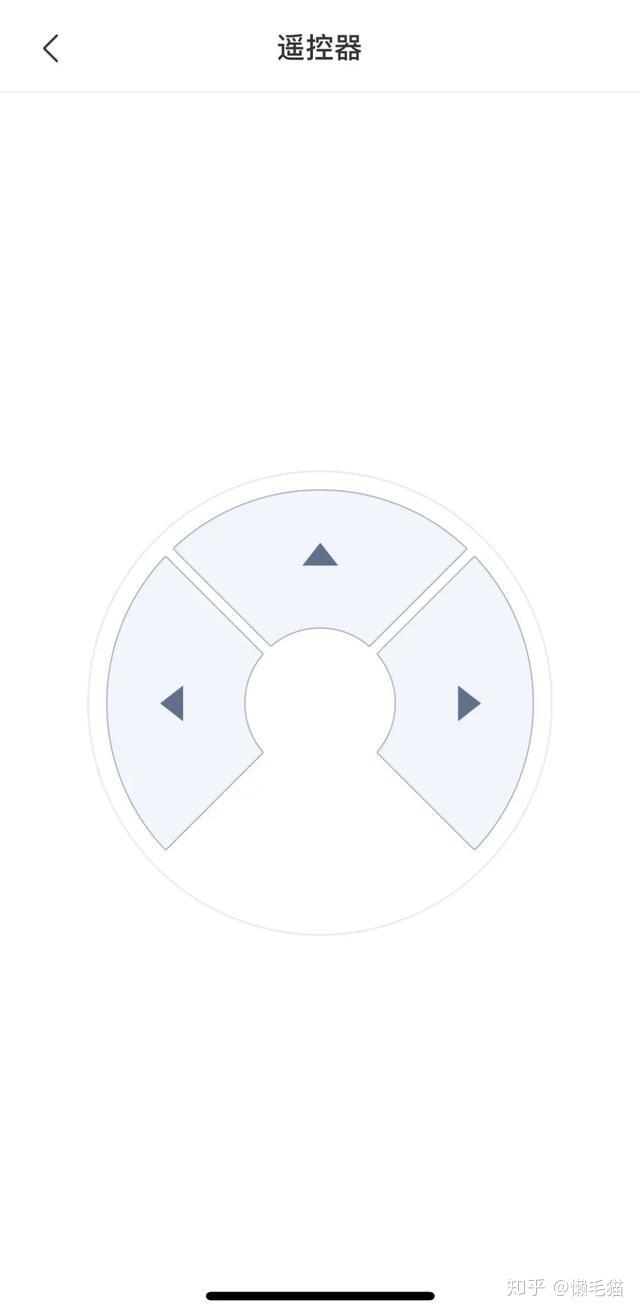The image size is (640, 1314).
Task: Turn left with the left arrow button
Action: click(x=175, y=703)
